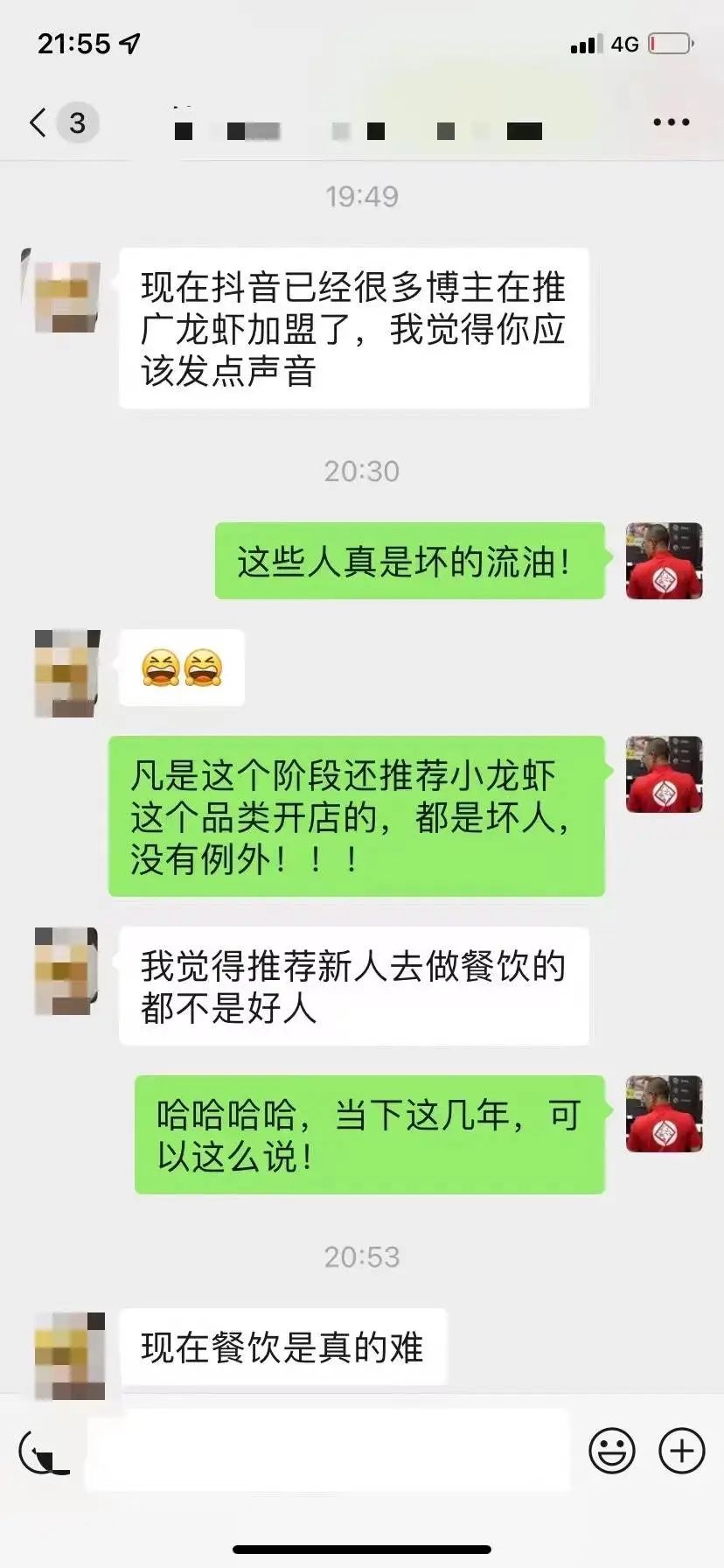This screenshot has width=724, height=1568.
Task: Open the plus attachments menu
Action: click(681, 1452)
